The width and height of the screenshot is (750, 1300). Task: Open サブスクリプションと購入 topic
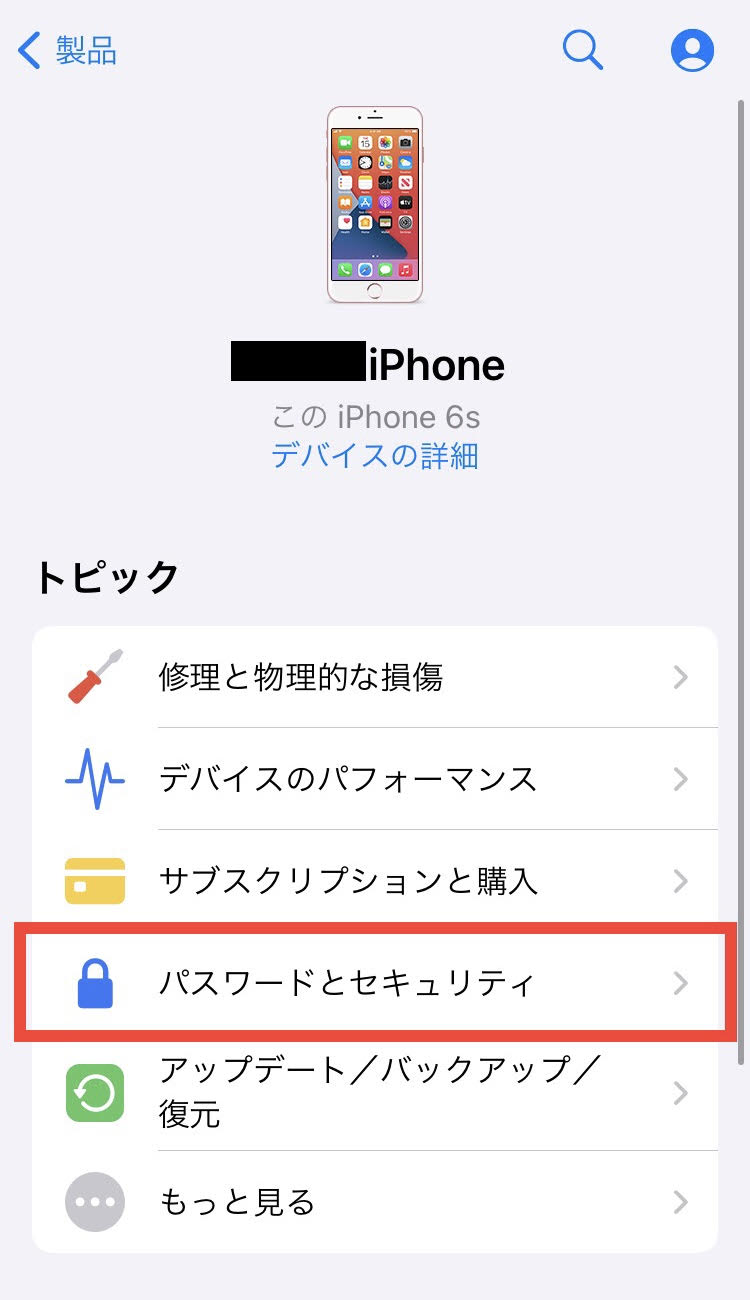tap(375, 881)
